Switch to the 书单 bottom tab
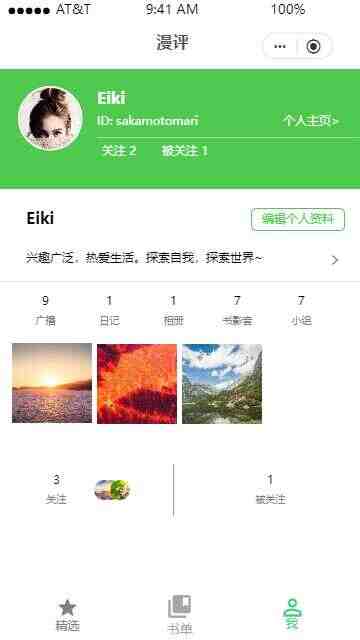360x640 pixels. pyautogui.click(x=180, y=616)
